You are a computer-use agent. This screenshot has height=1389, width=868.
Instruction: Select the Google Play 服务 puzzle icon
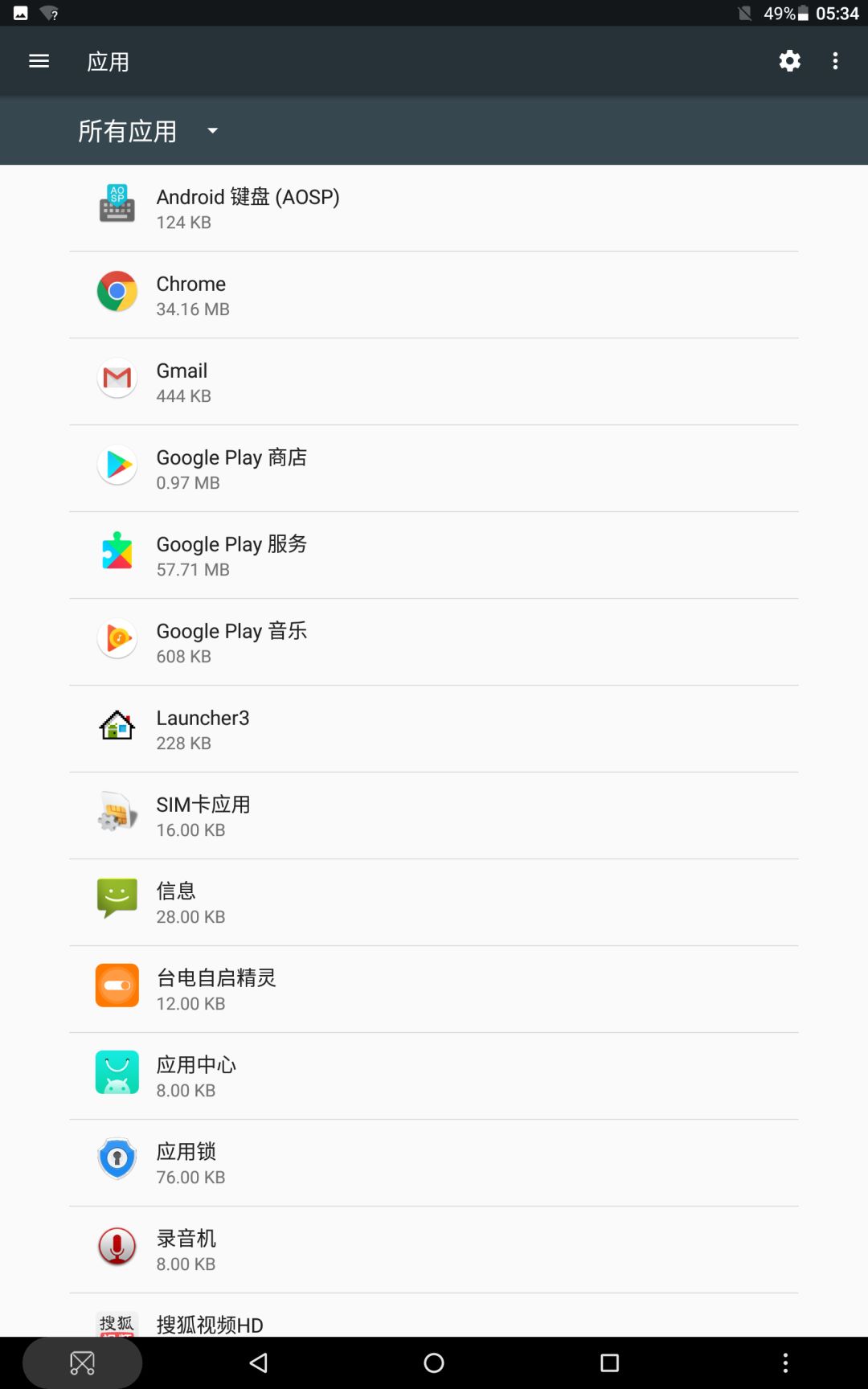tap(116, 551)
